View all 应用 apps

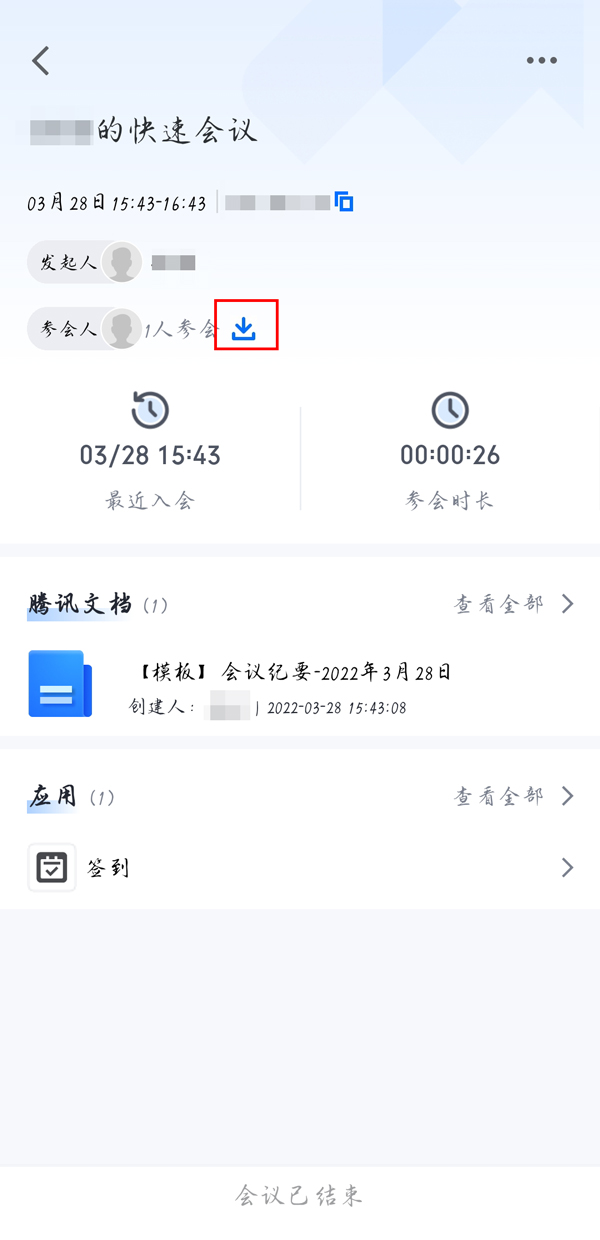[x=514, y=796]
